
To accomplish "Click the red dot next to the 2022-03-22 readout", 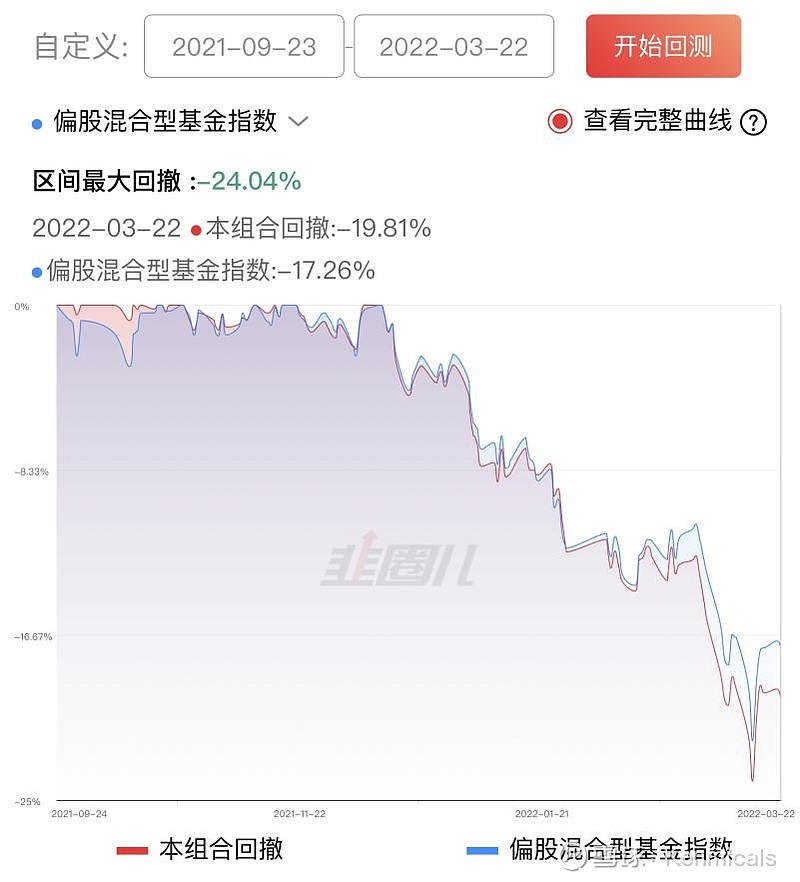I will (197, 228).
